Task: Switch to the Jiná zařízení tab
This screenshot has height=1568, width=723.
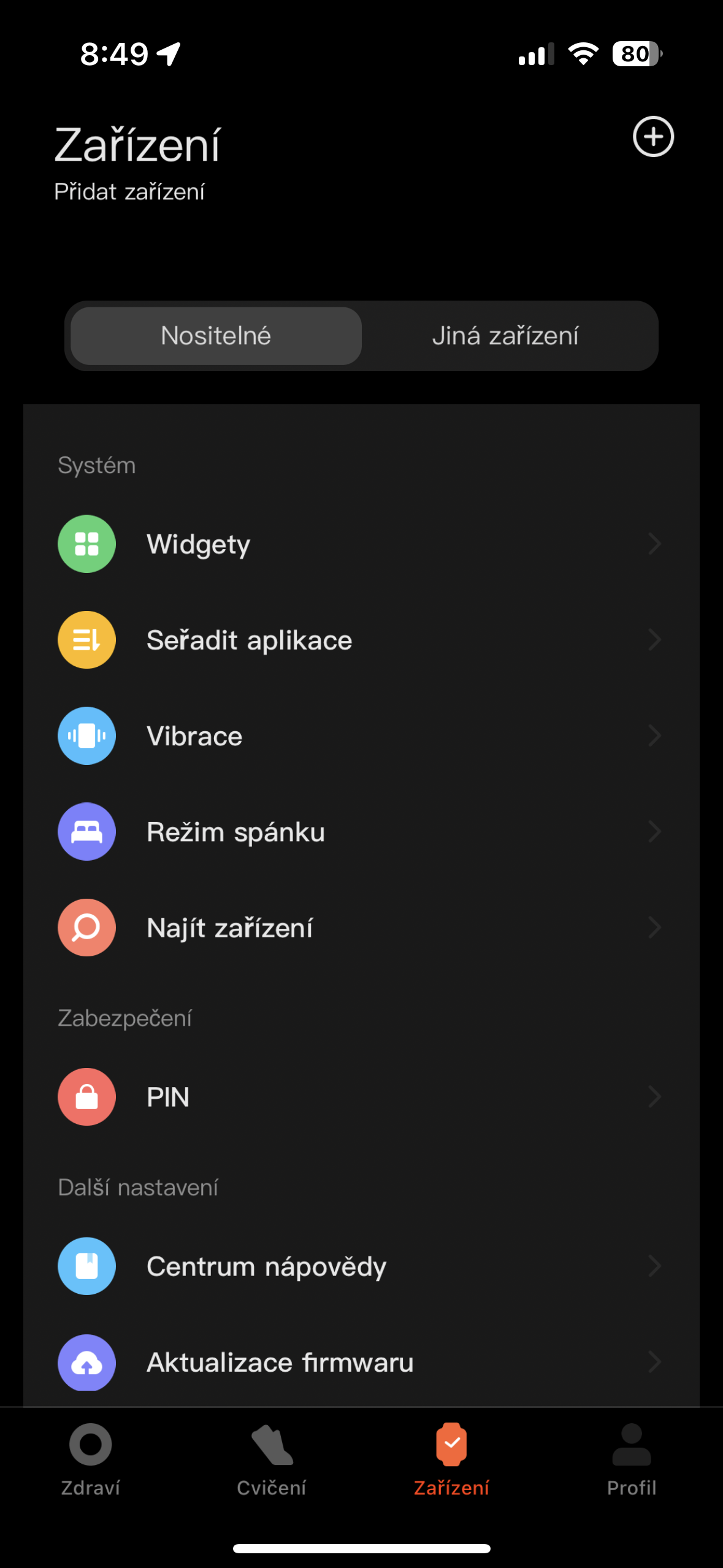Action: tap(507, 335)
